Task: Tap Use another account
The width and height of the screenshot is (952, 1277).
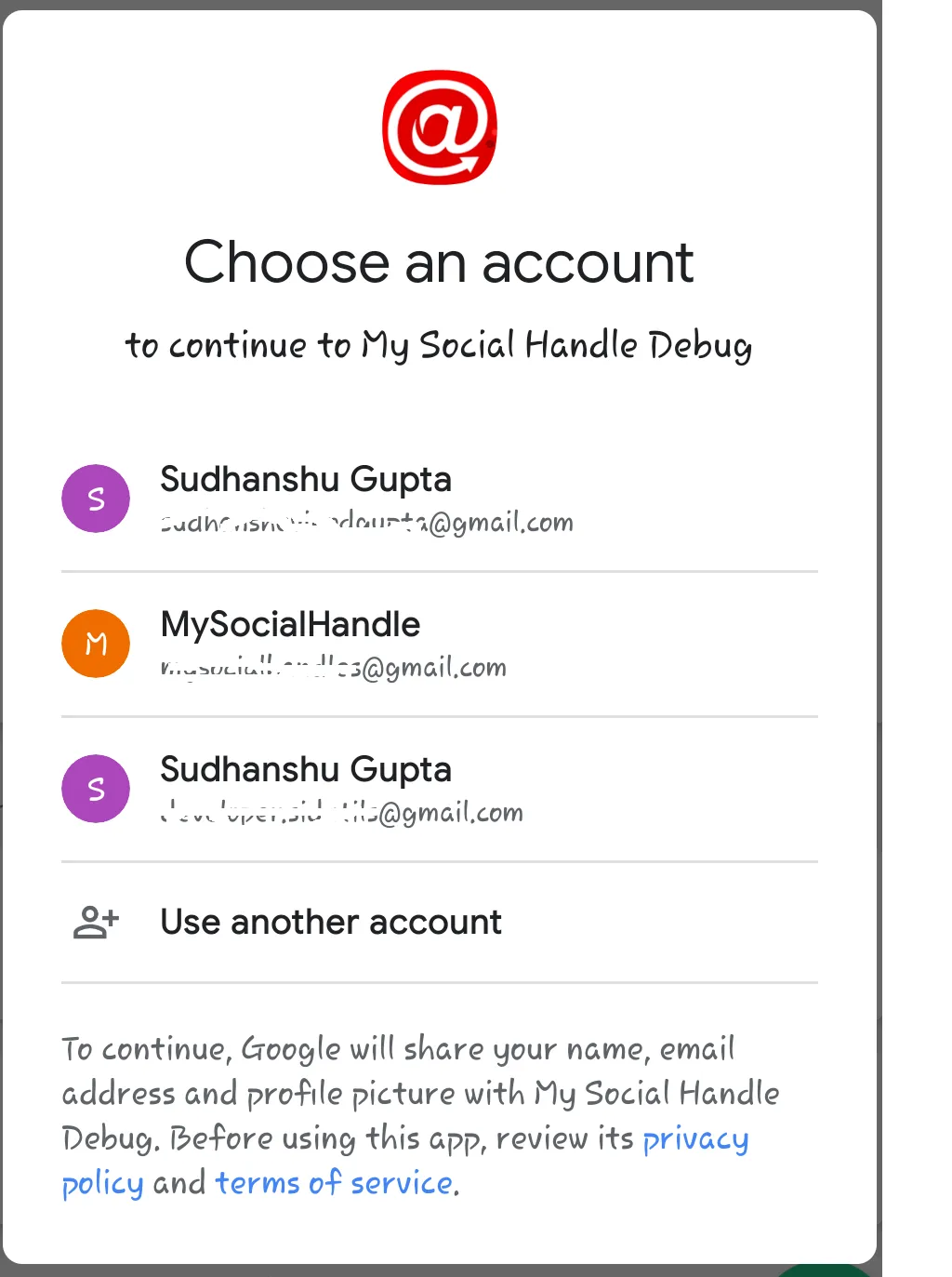Action: coord(331,923)
